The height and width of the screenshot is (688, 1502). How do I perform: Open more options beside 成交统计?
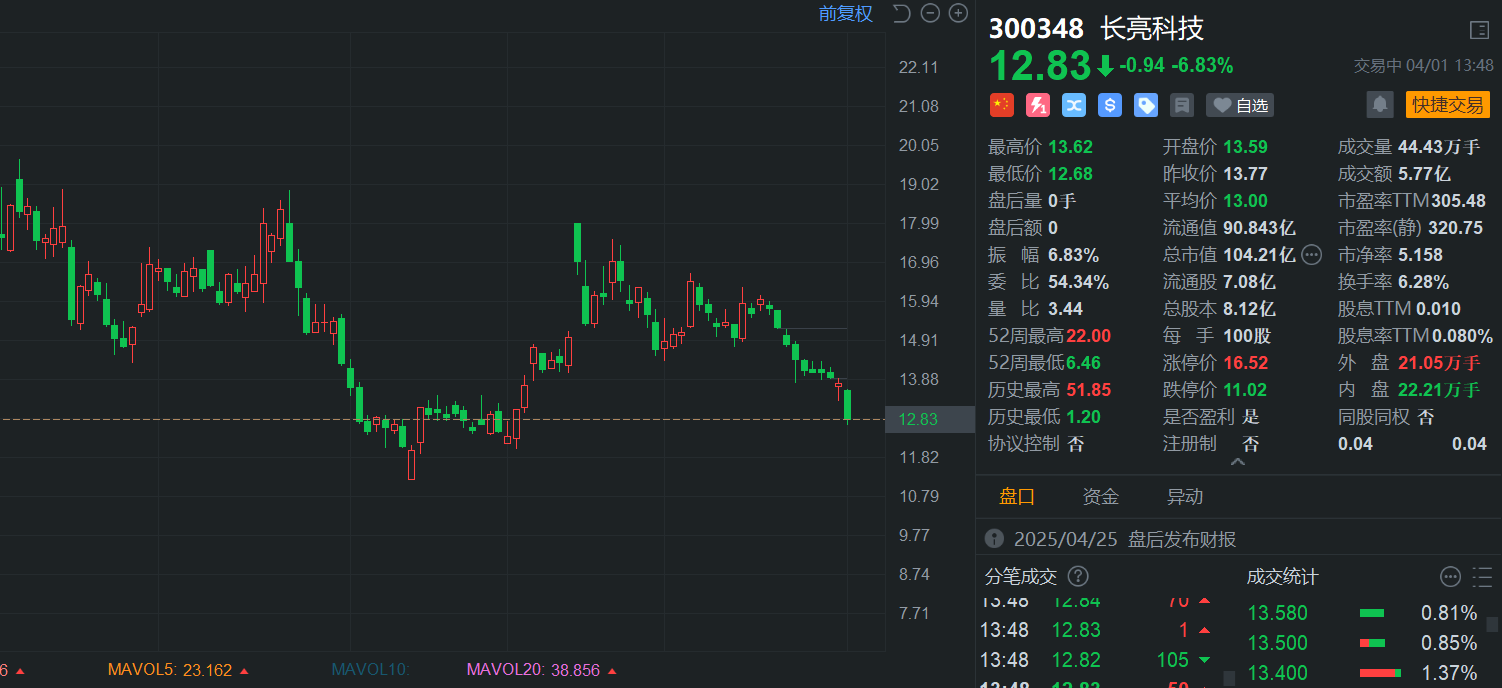(1450, 577)
